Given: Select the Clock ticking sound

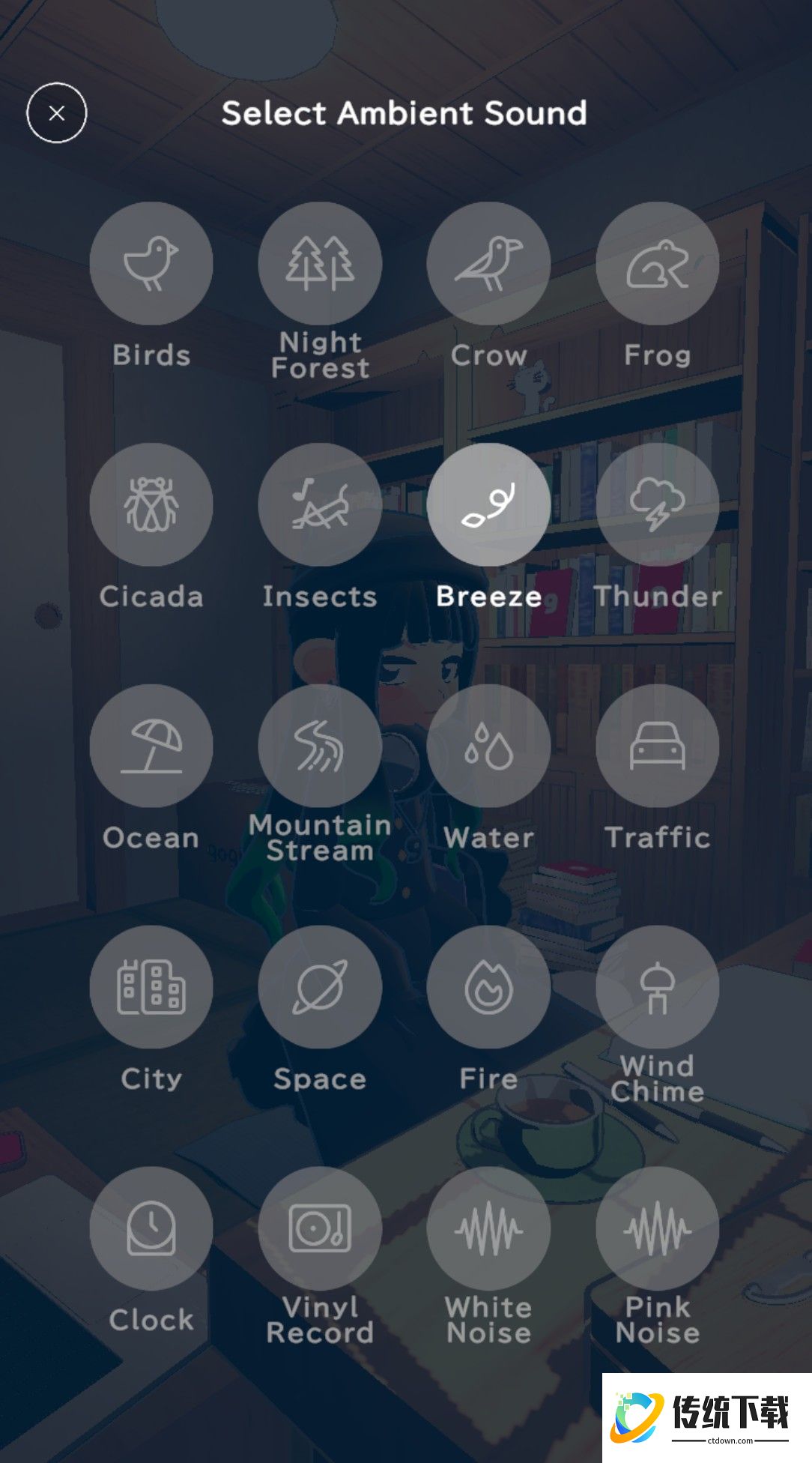Looking at the screenshot, I should tap(151, 1228).
